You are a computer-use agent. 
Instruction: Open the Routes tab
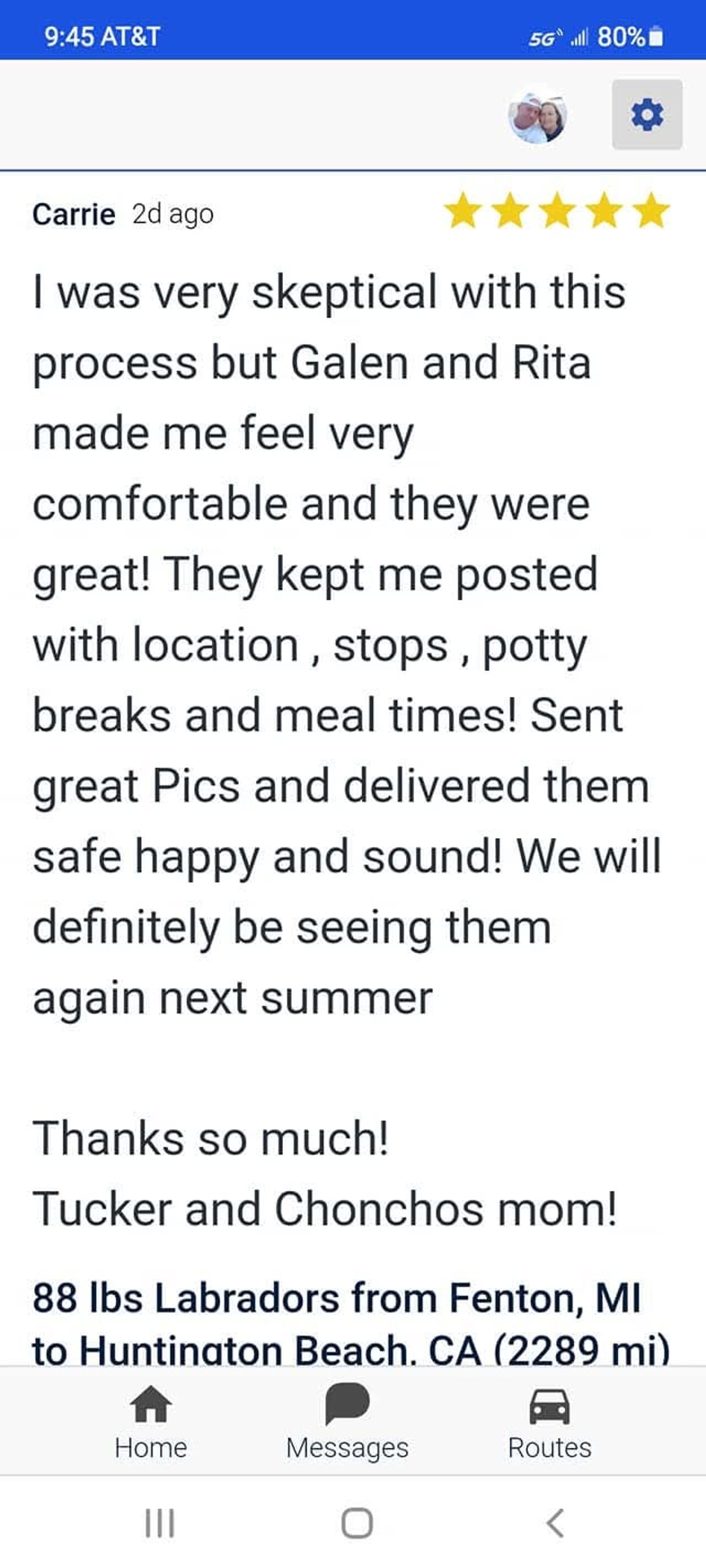549,1422
